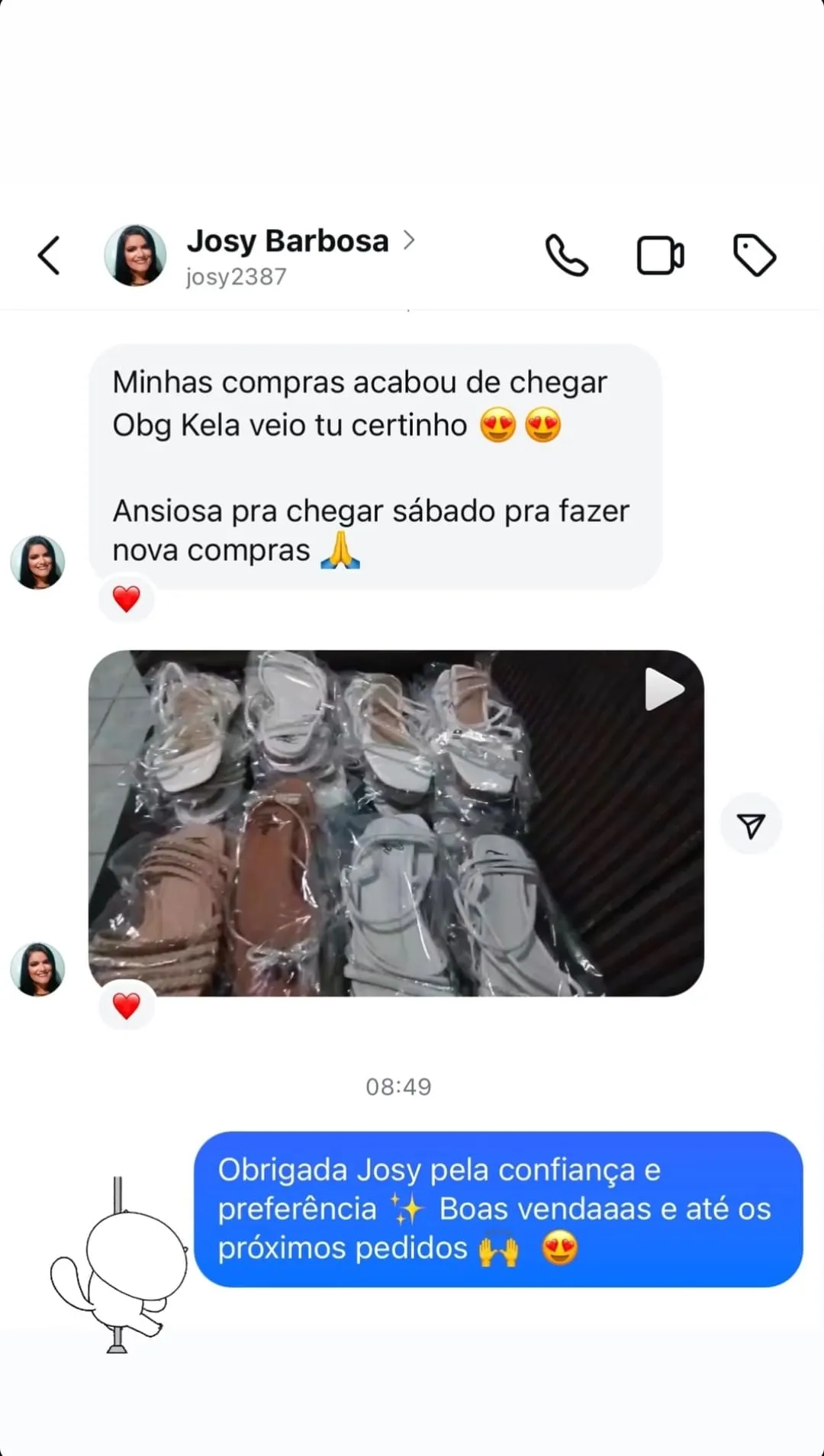Forward the video using the share arrow
This screenshot has width=824, height=1456.
coord(751,823)
